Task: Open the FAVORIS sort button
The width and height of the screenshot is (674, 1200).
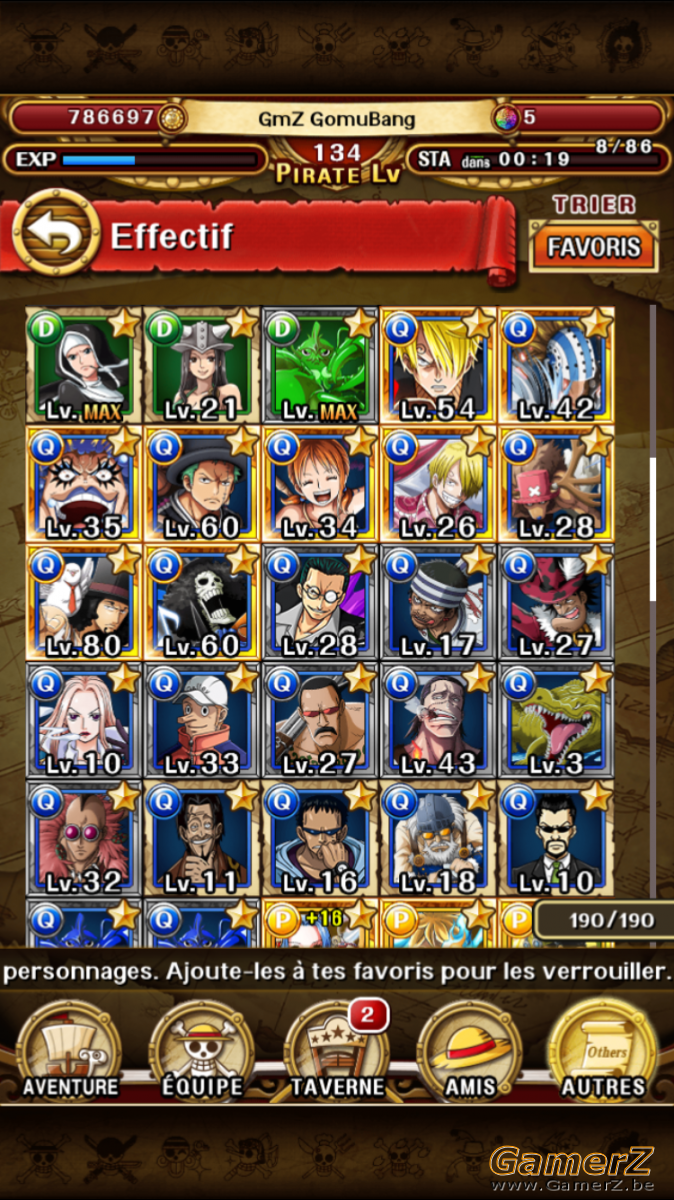Action: pyautogui.click(x=594, y=247)
